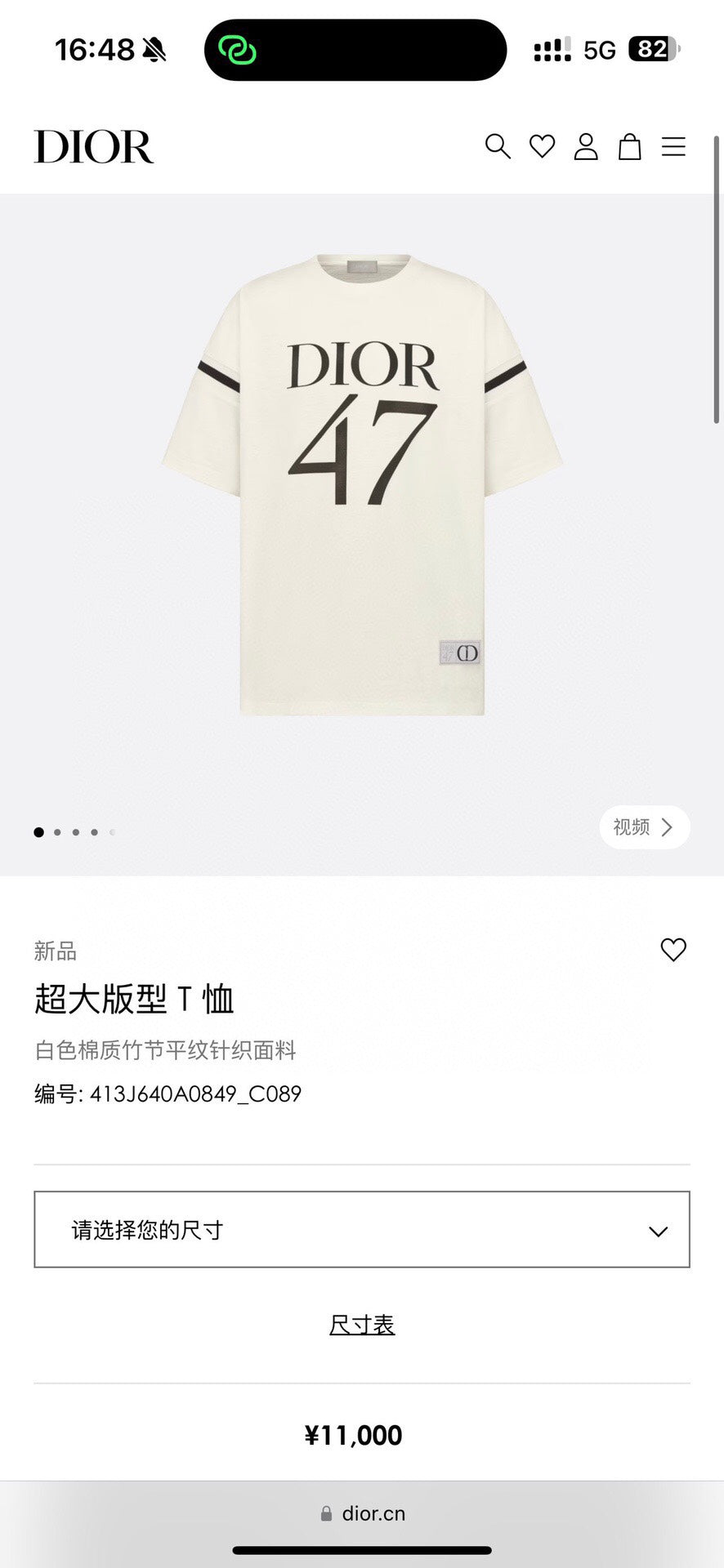Viewport: 724px width, 1568px height.
Task: Open the 尺寸表 size chart link
Action: click(x=362, y=1324)
